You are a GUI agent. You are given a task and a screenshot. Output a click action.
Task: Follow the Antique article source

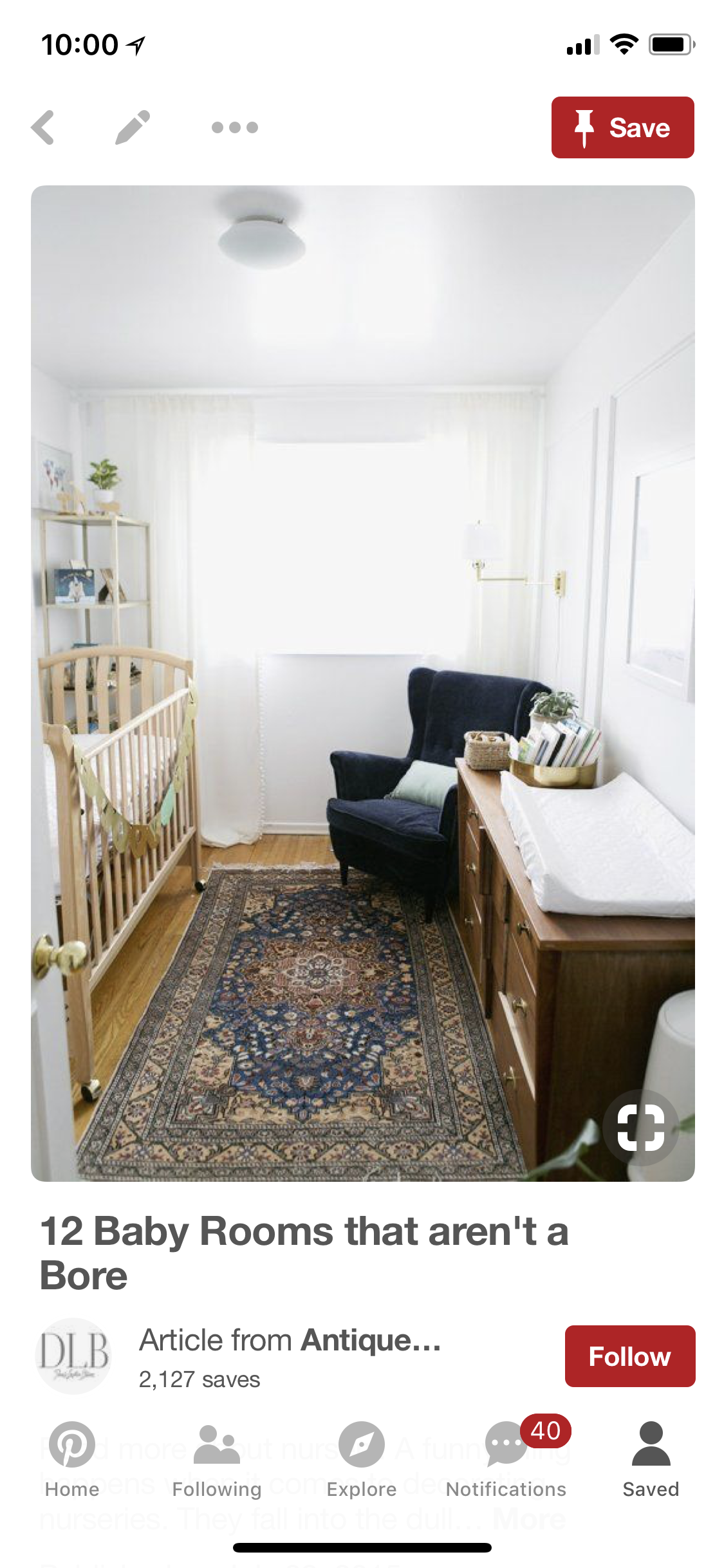click(629, 1356)
